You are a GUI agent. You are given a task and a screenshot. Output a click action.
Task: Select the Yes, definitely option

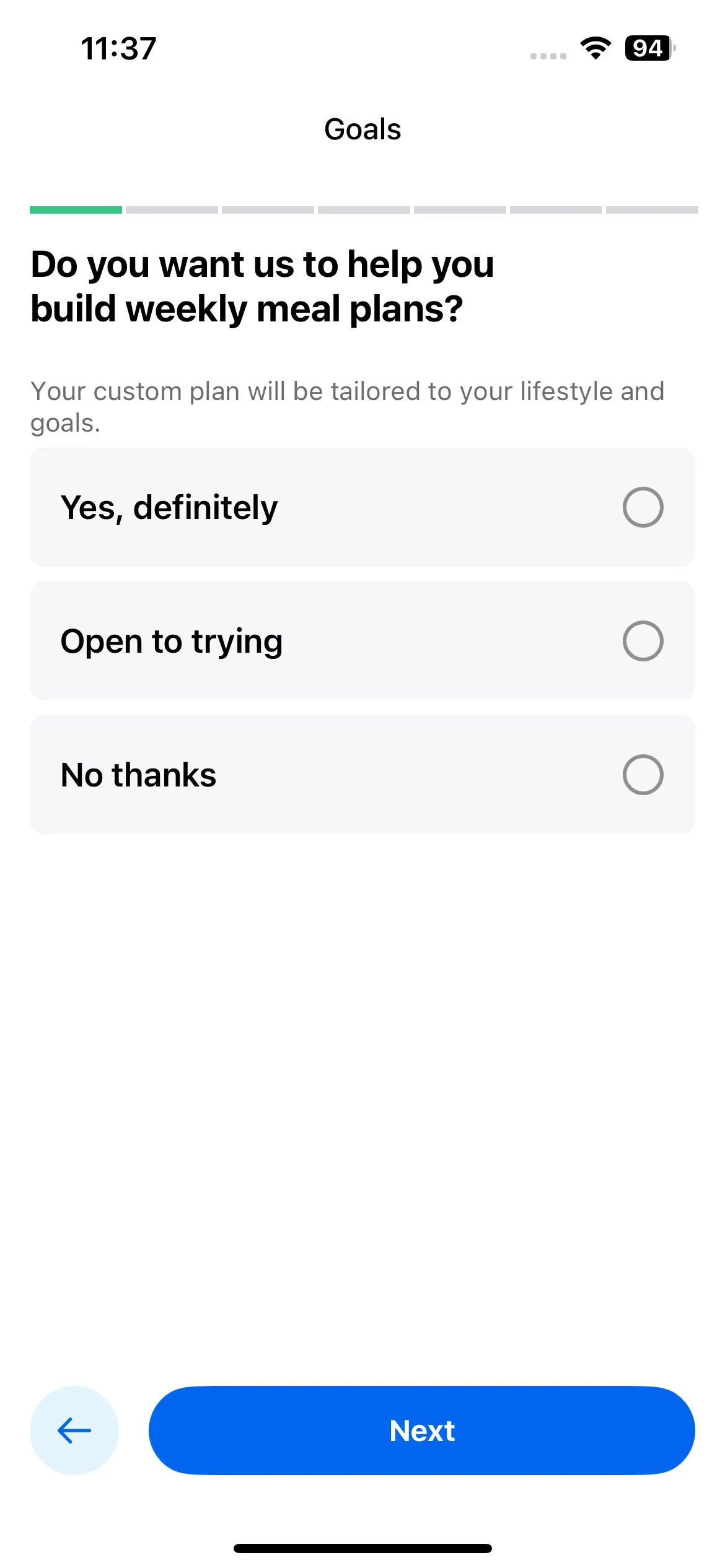point(362,507)
